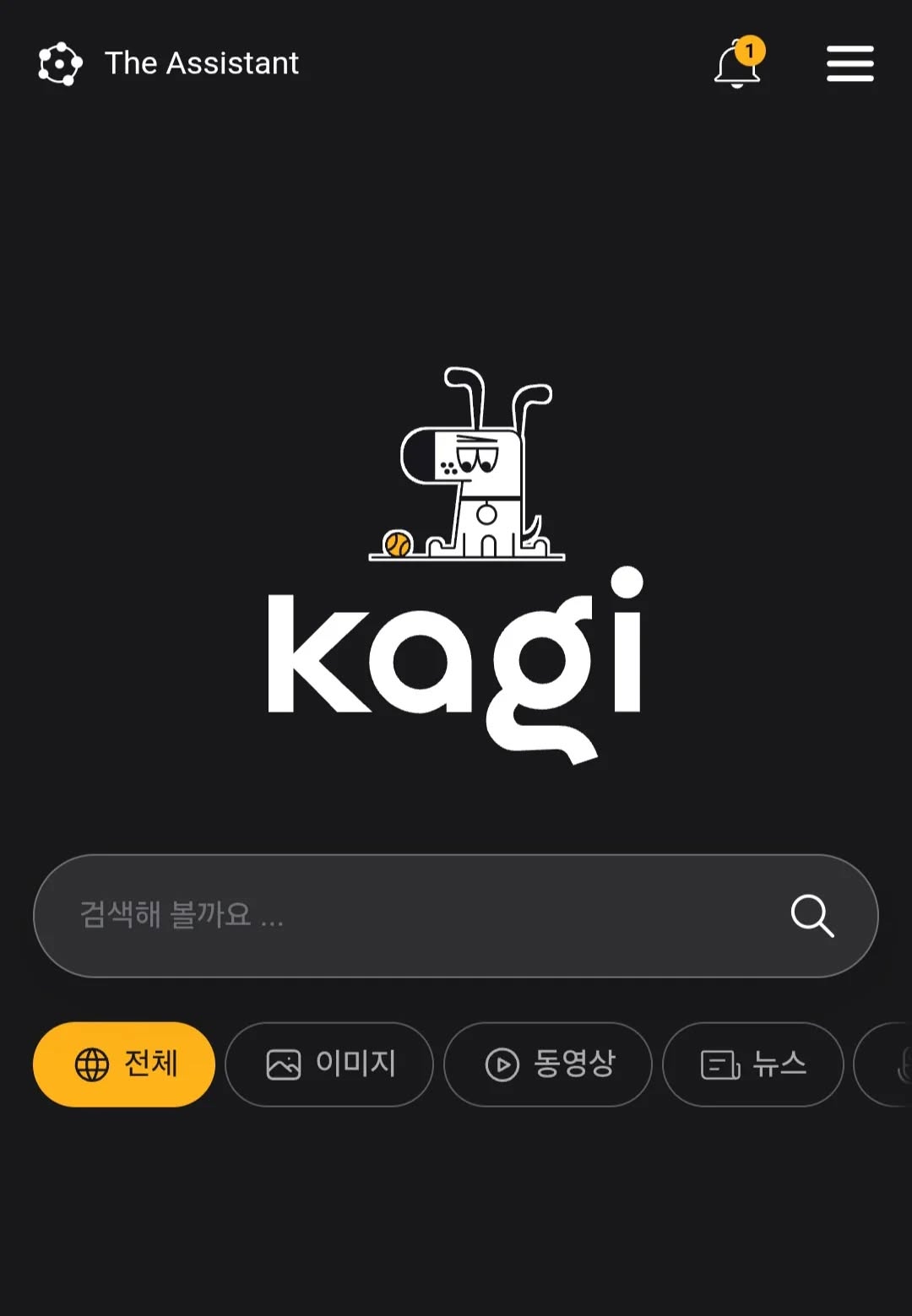Switch to the 동영상 search tab
This screenshot has height=1316, width=912.
[548, 1064]
